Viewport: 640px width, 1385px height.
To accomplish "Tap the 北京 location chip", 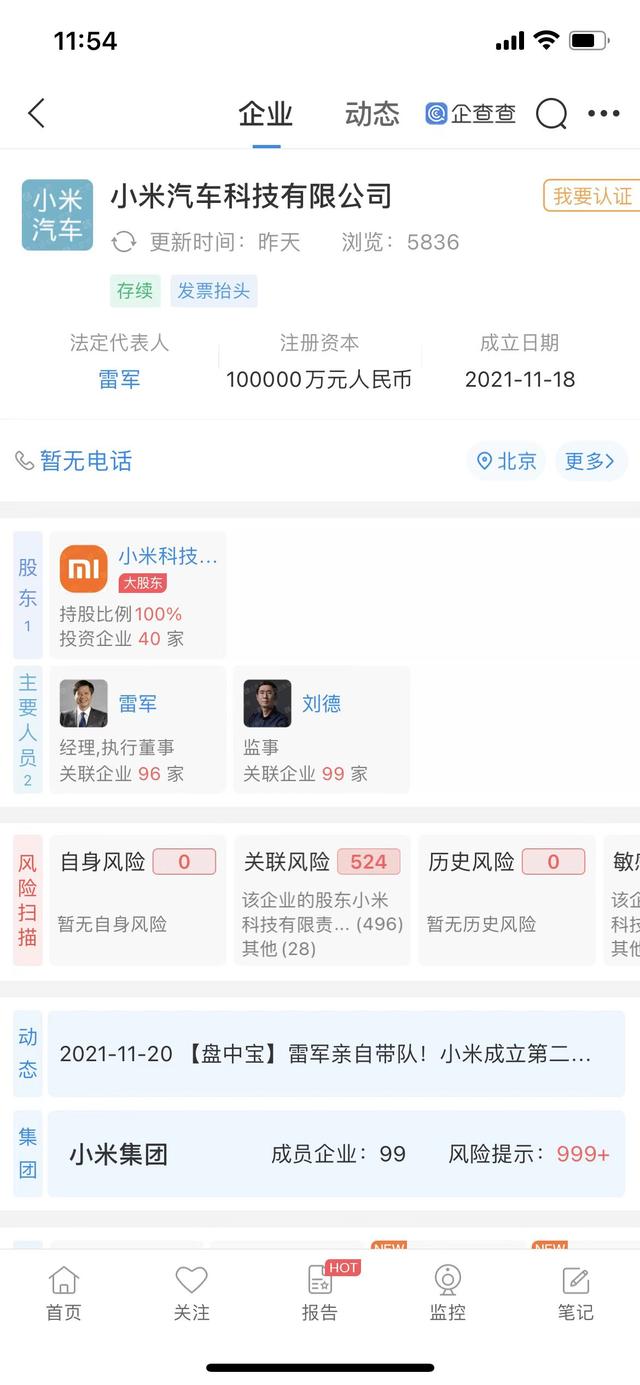I will (x=506, y=461).
